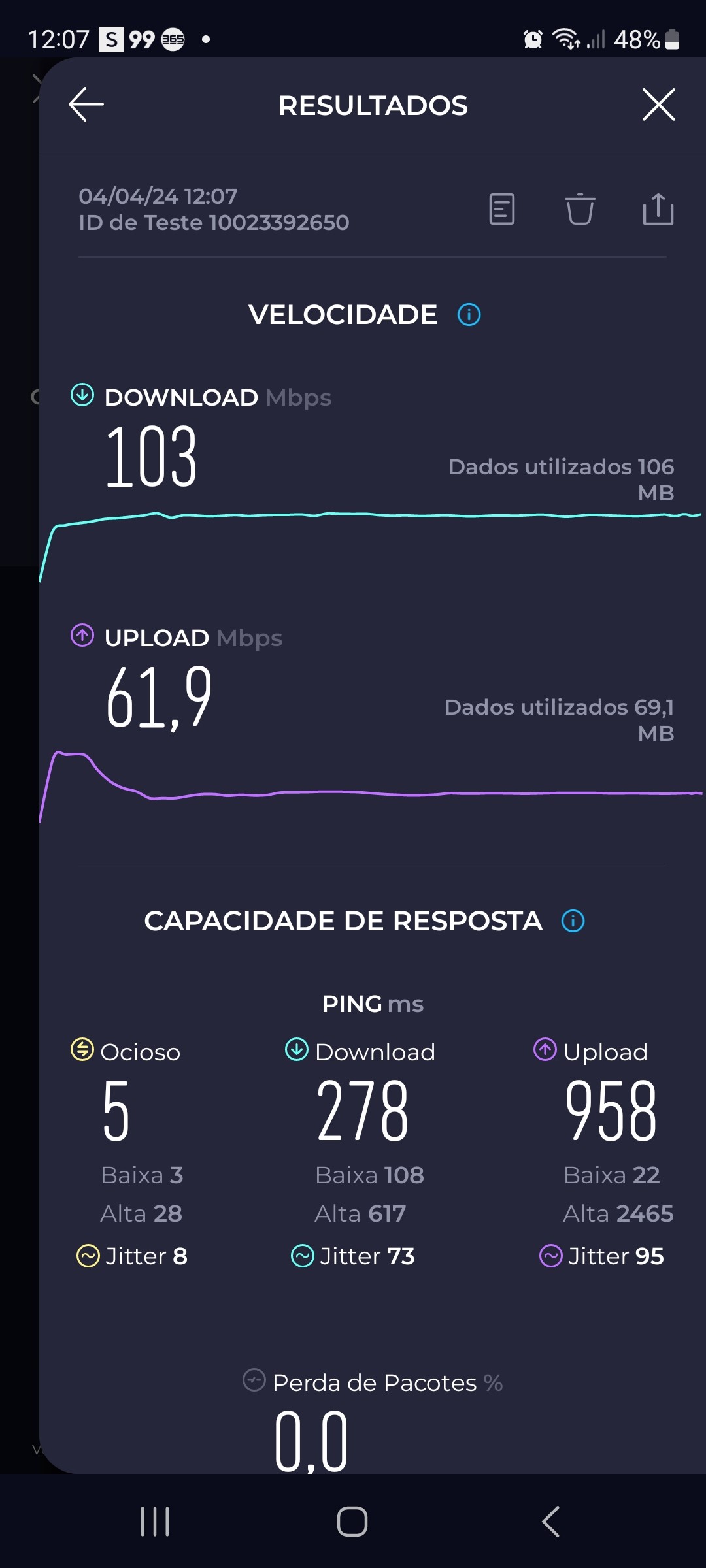This screenshot has width=706, height=1568.
Task: Delete this test result
Action: point(580,209)
